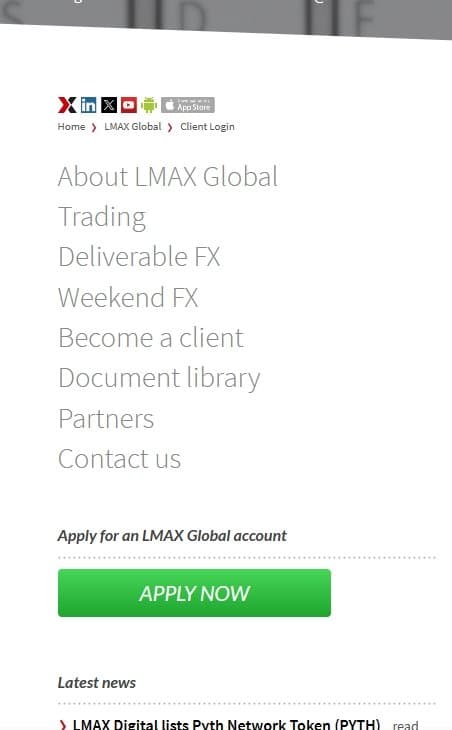Screen dimensions: 452x730
Task: Open Document library
Action: [x=159, y=378]
